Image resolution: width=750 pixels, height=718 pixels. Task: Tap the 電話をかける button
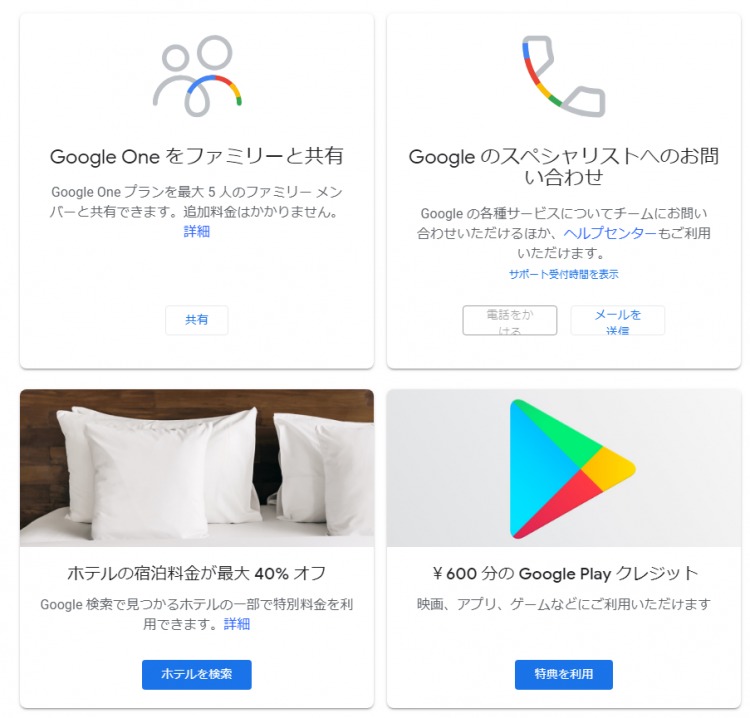click(509, 321)
